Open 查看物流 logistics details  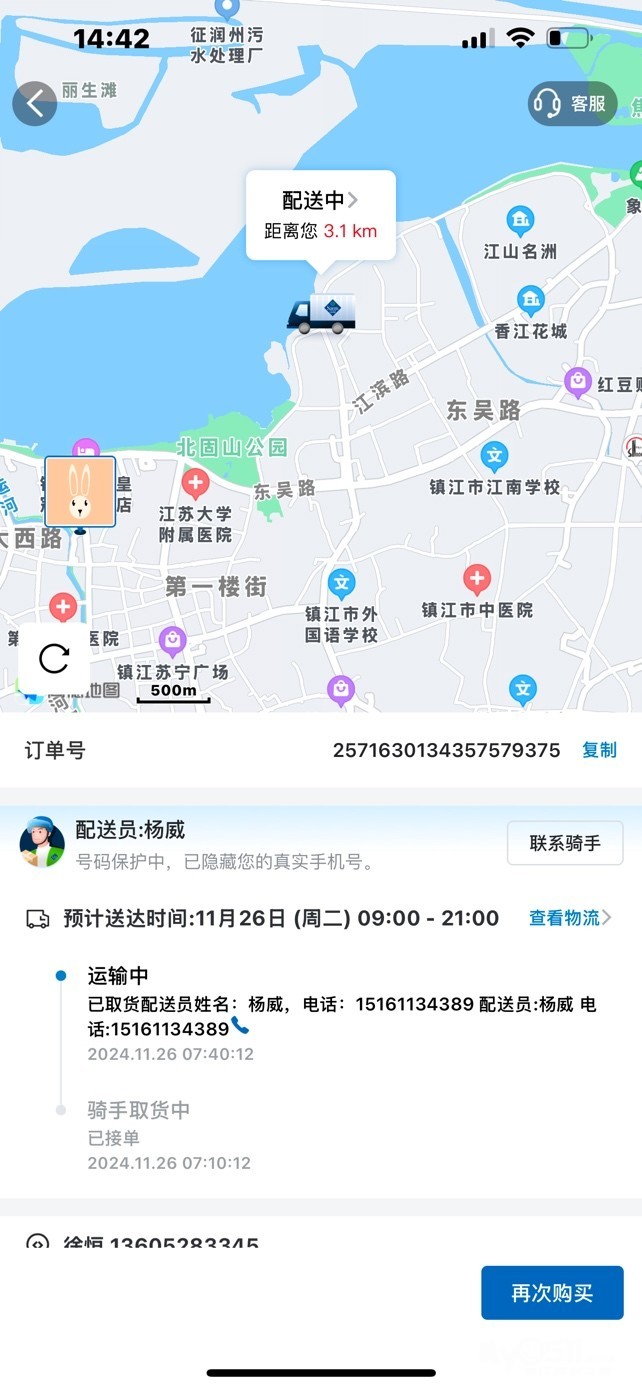coord(569,917)
